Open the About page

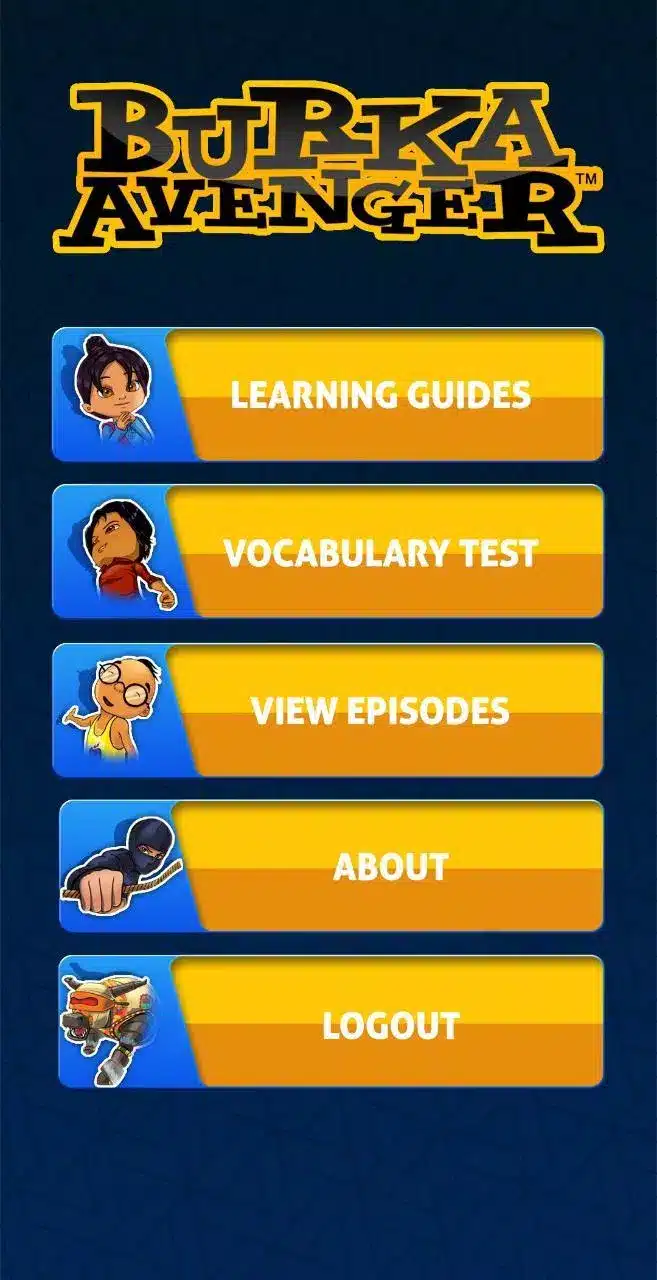[390, 866]
